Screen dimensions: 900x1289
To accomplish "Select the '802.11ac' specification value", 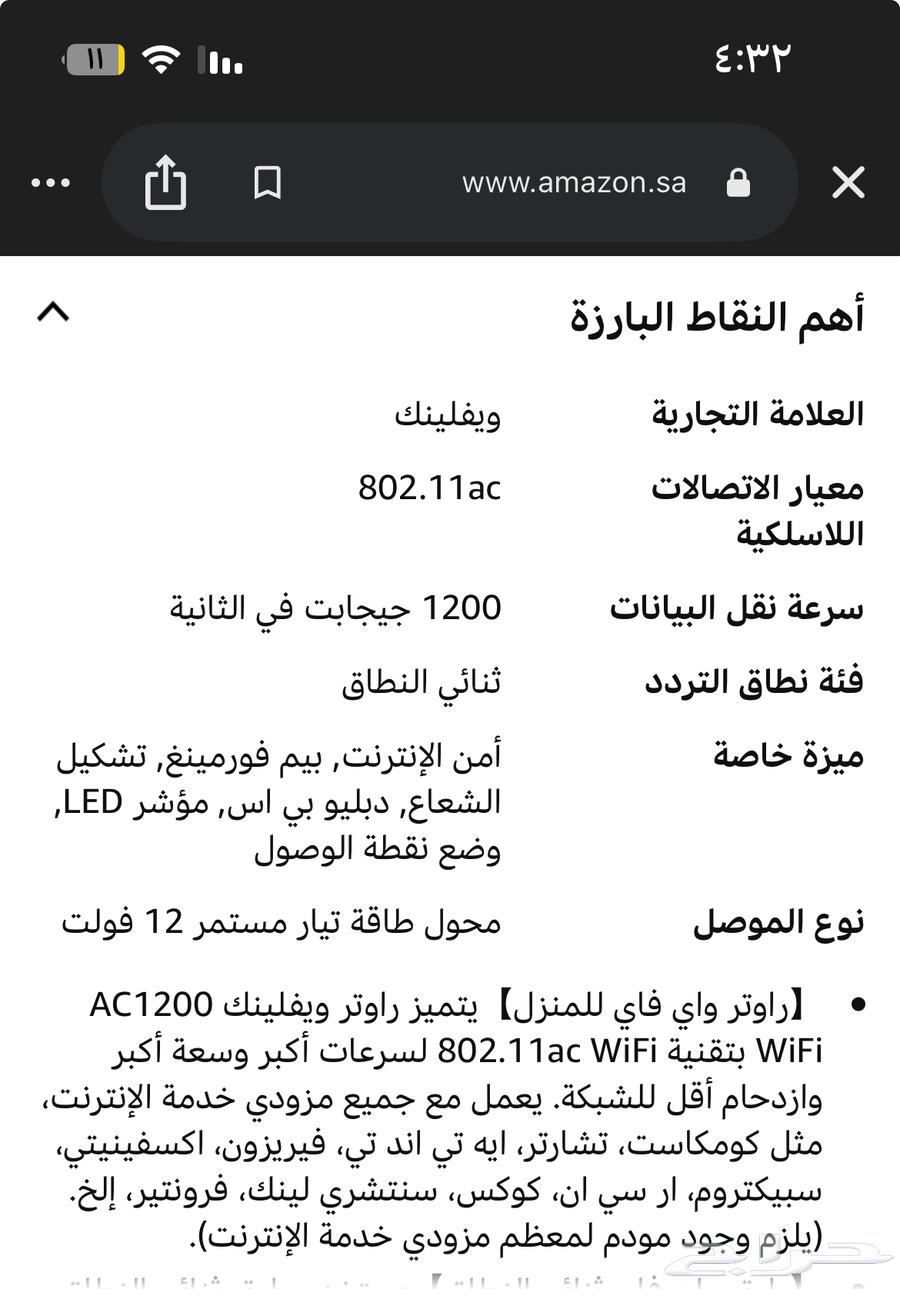I will tap(430, 488).
